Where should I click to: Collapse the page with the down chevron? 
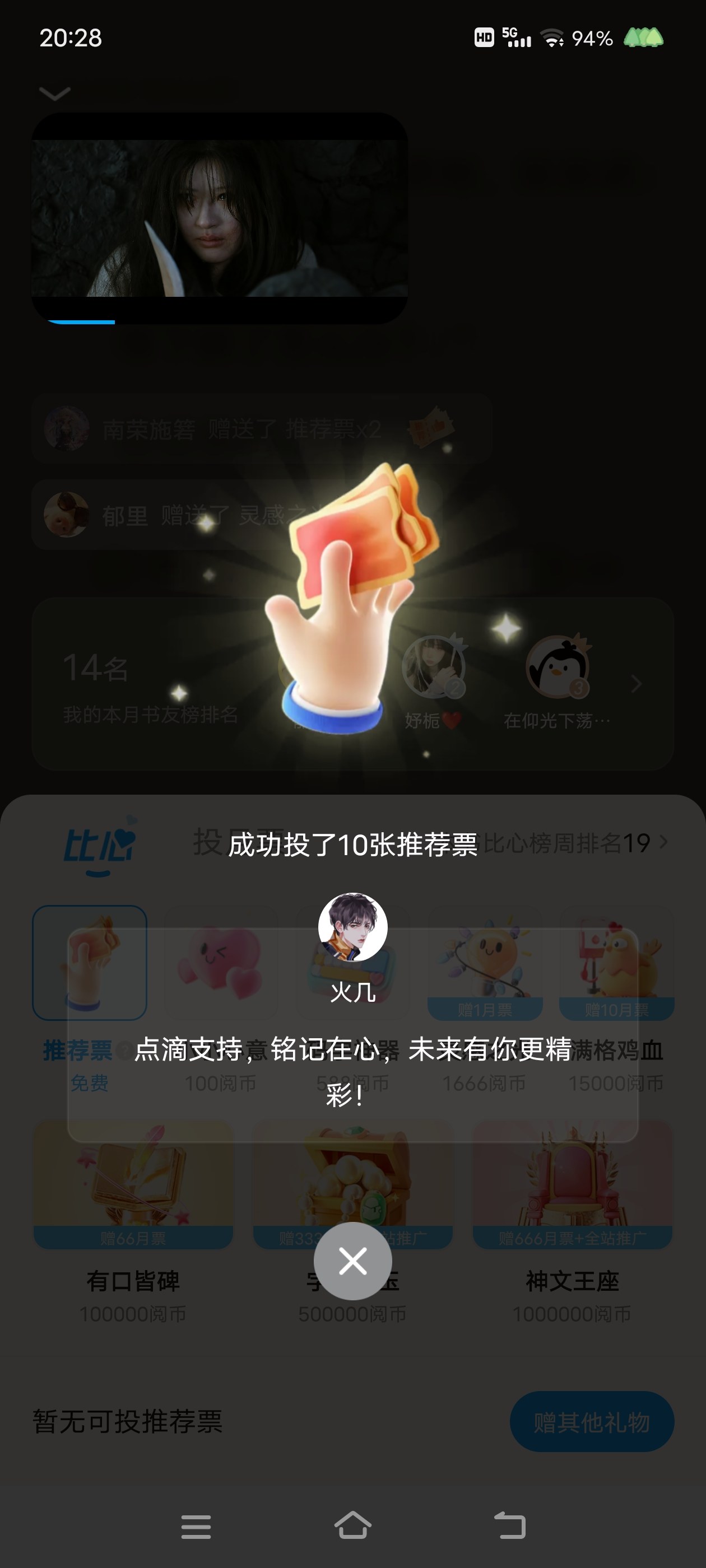[55, 93]
